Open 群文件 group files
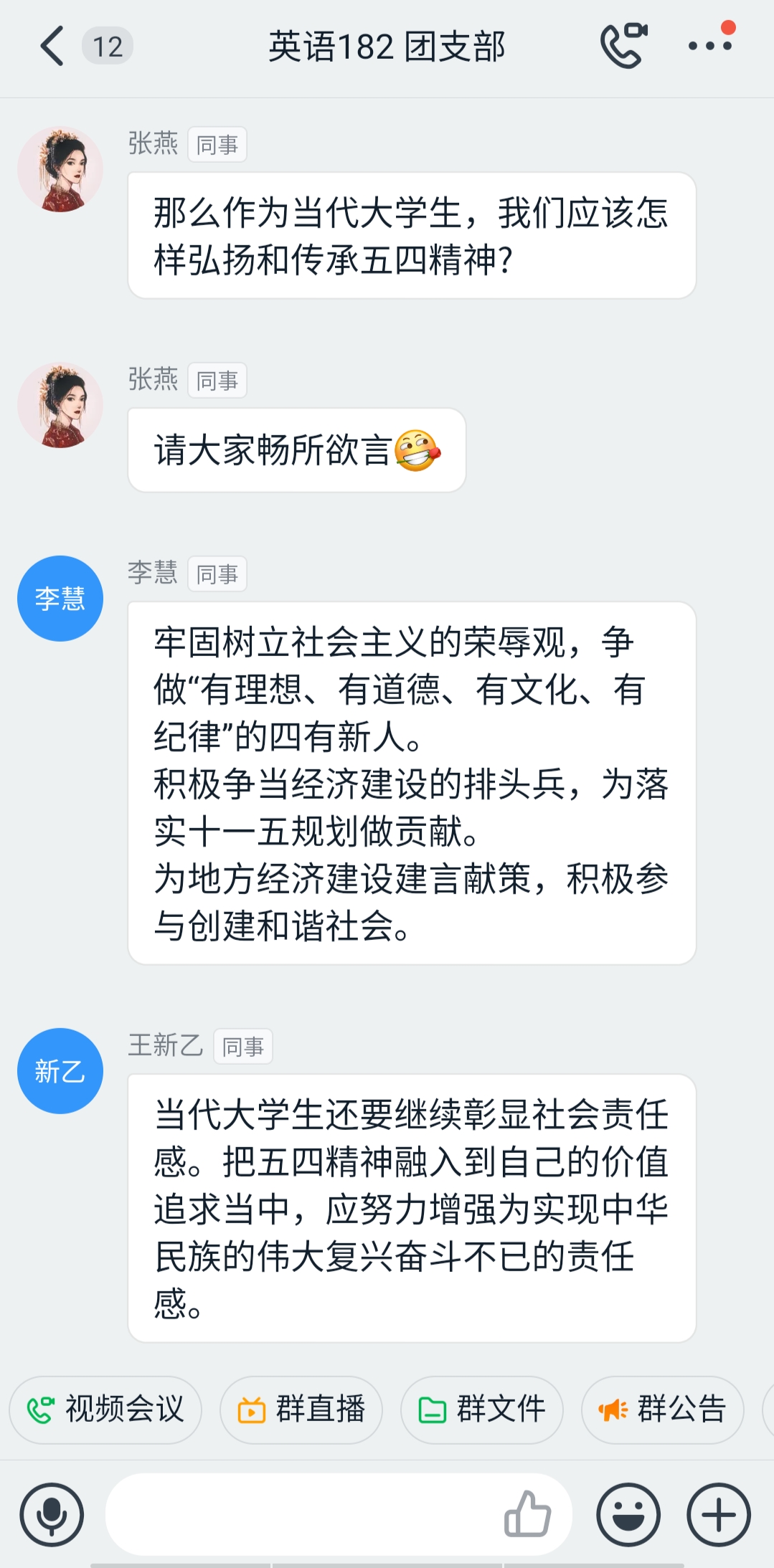774x1568 pixels. [x=482, y=1410]
